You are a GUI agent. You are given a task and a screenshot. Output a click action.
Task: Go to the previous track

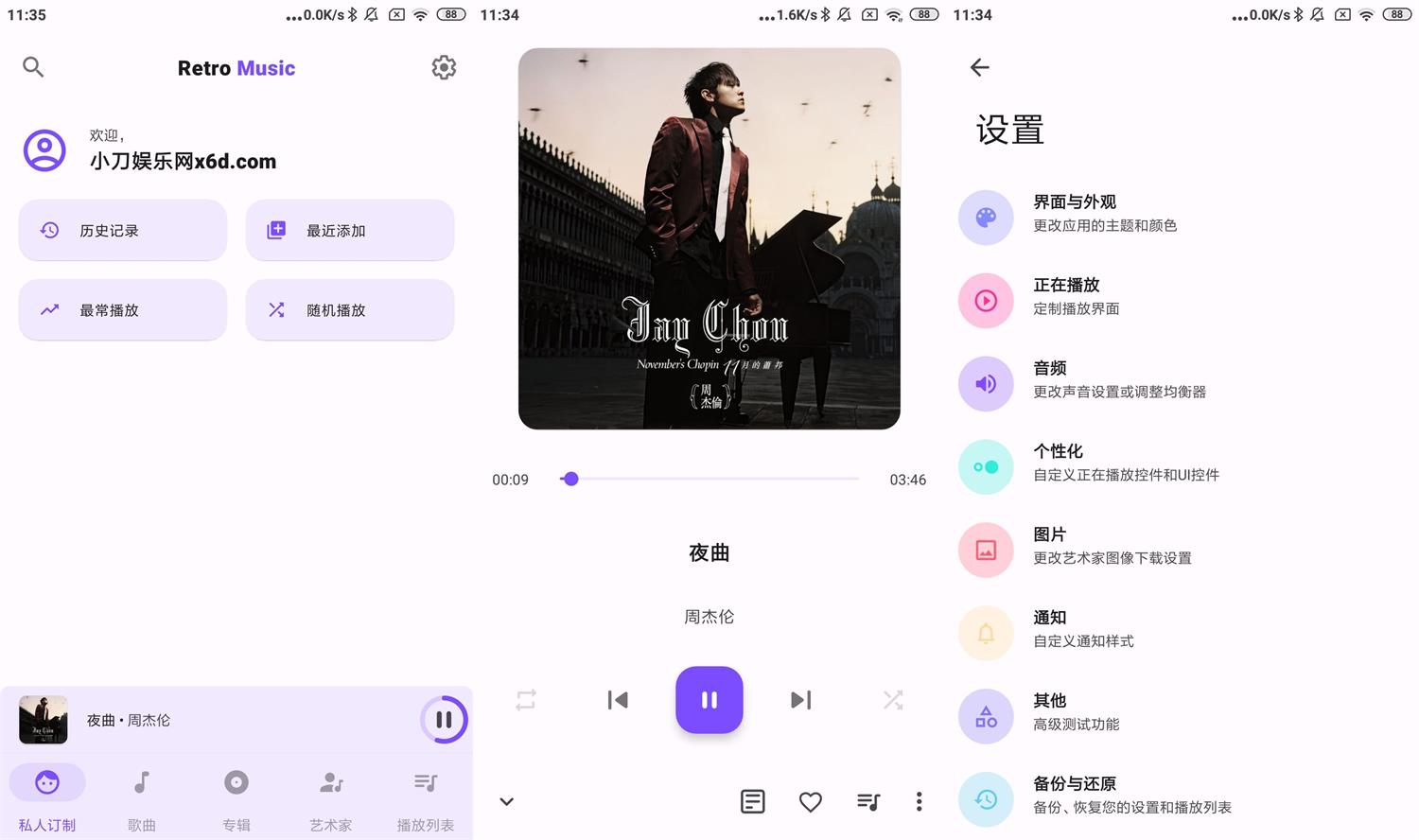pyautogui.click(x=618, y=700)
